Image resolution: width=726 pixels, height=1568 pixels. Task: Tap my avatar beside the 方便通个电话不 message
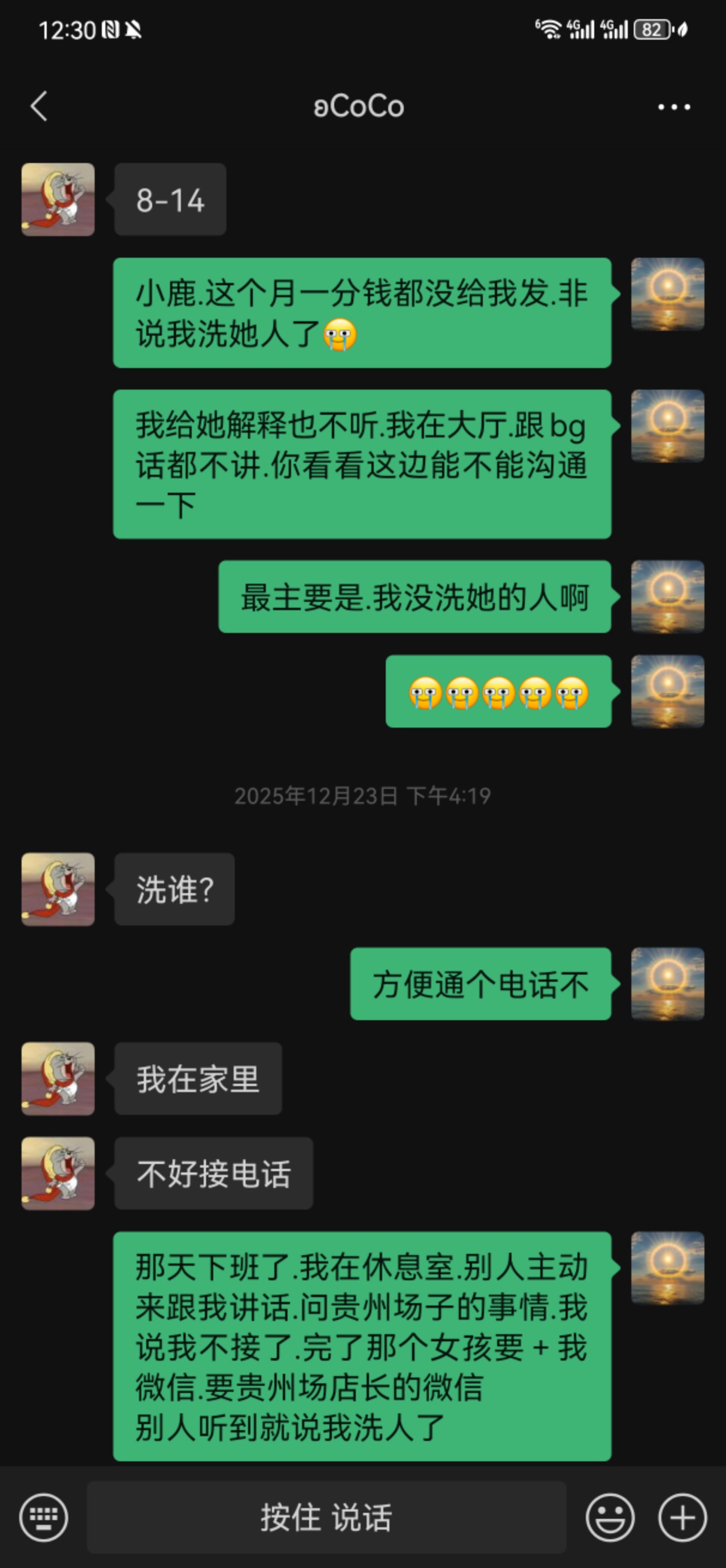667,984
